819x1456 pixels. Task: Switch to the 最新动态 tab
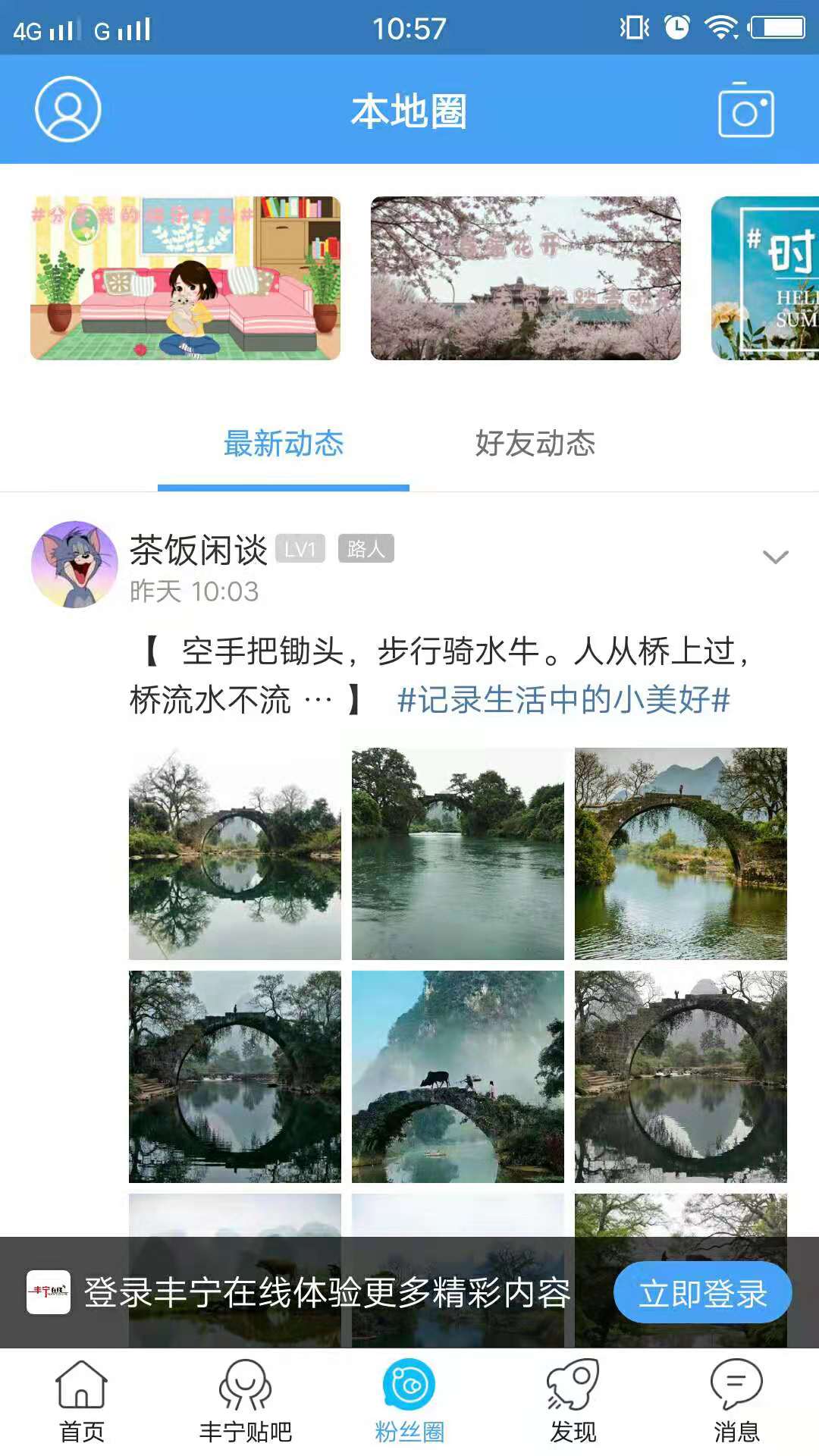tap(283, 445)
